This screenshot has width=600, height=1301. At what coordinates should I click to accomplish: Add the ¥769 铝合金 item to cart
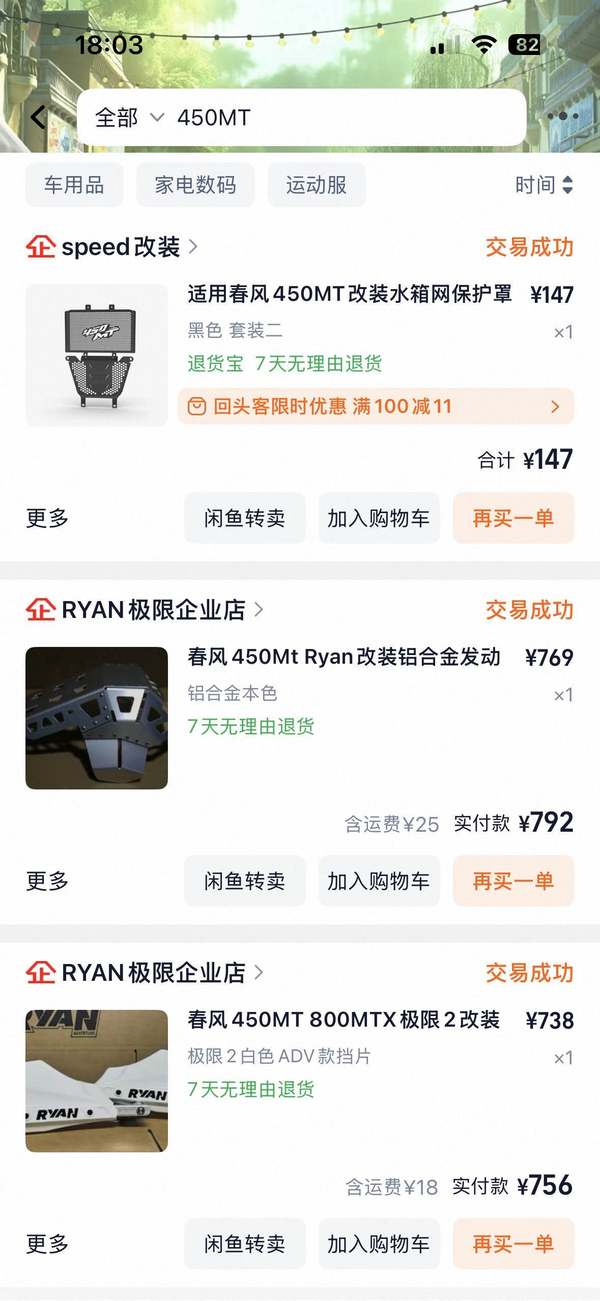379,881
